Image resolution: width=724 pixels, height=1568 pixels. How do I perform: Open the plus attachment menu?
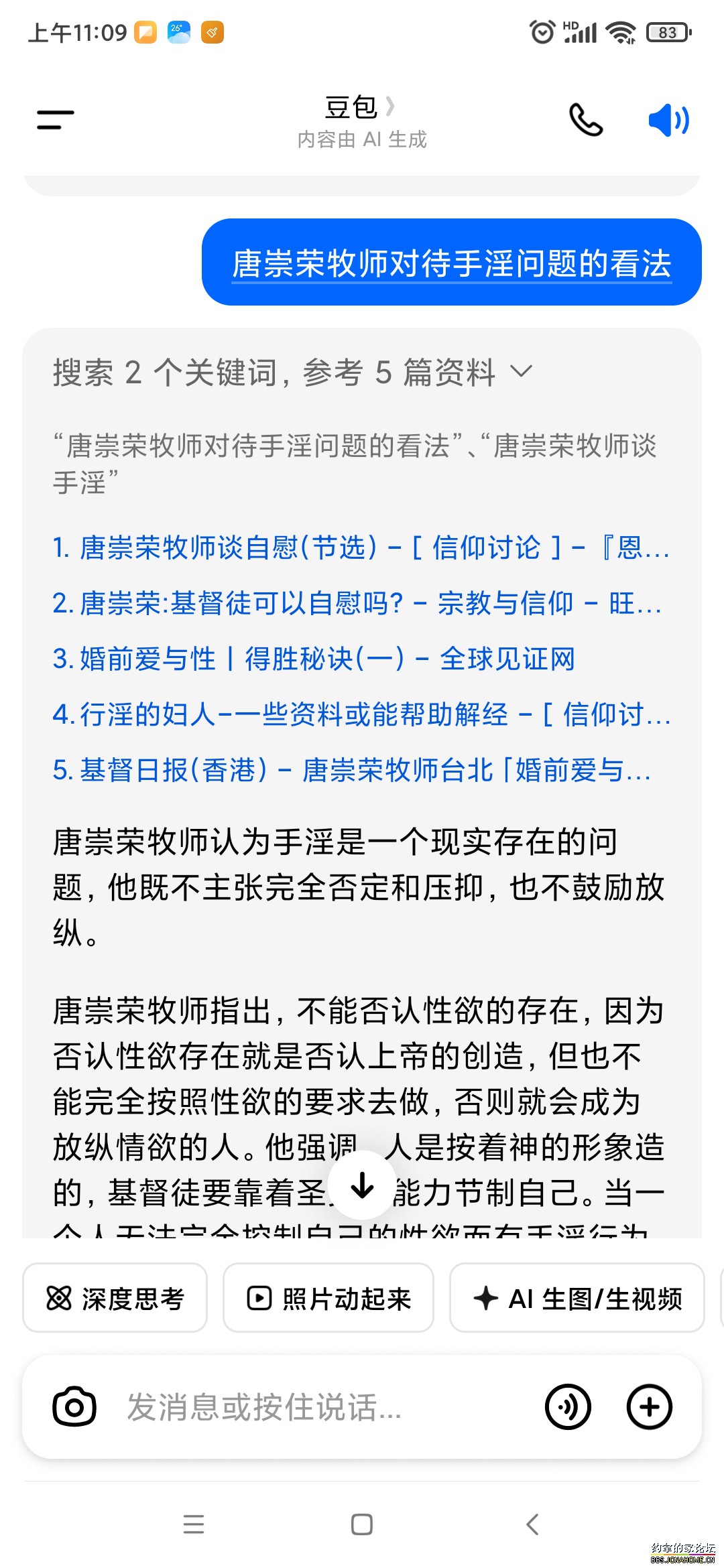pyautogui.click(x=649, y=1407)
